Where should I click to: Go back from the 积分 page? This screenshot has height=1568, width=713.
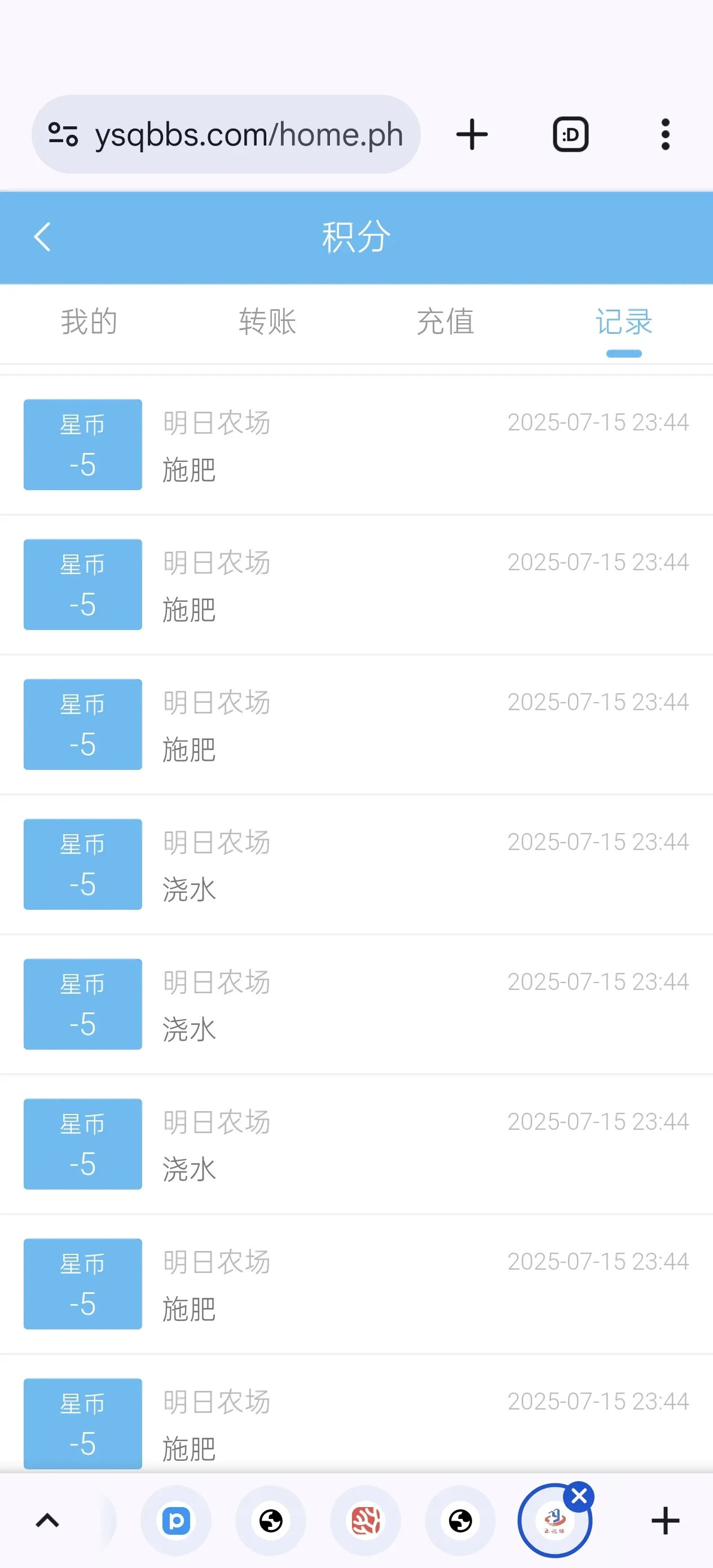(42, 237)
